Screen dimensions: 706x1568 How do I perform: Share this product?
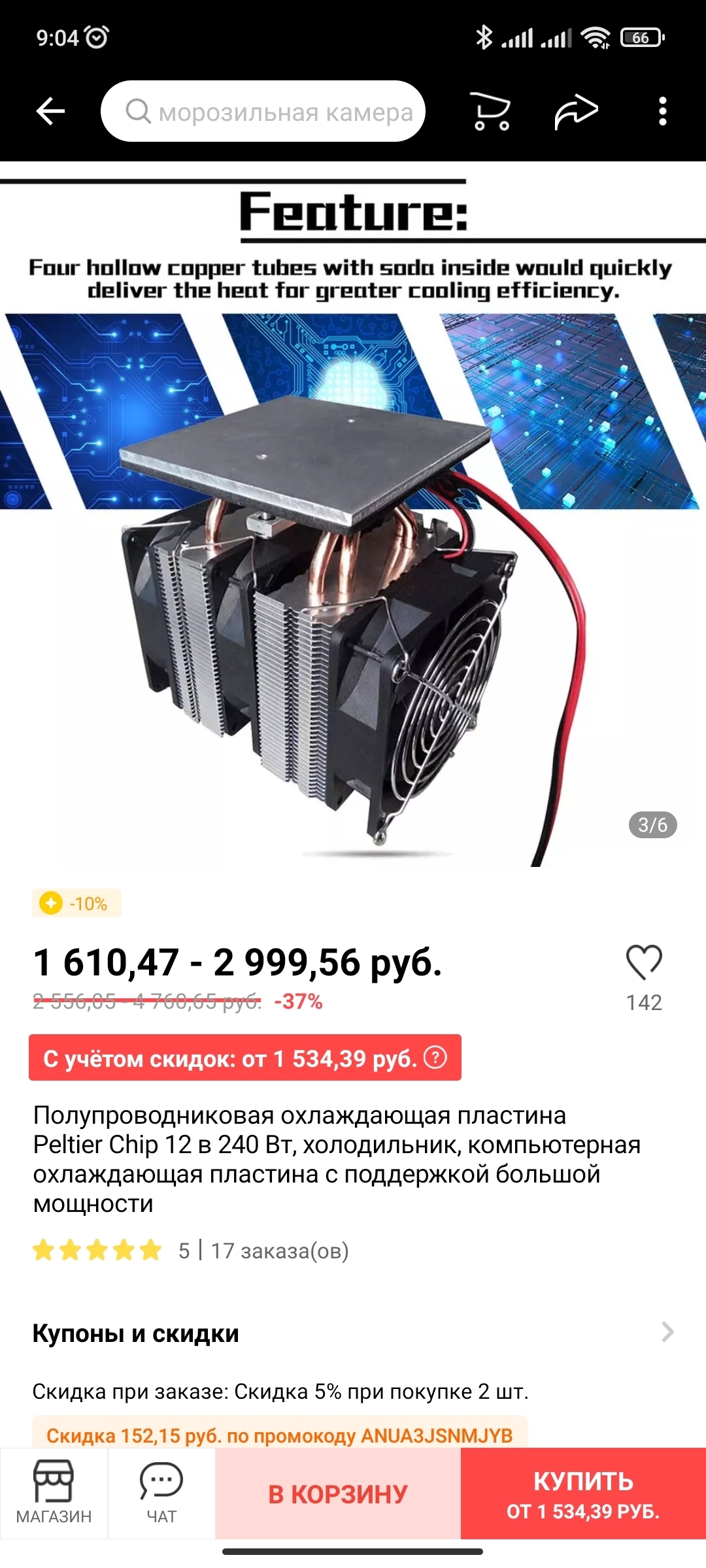pos(576,112)
